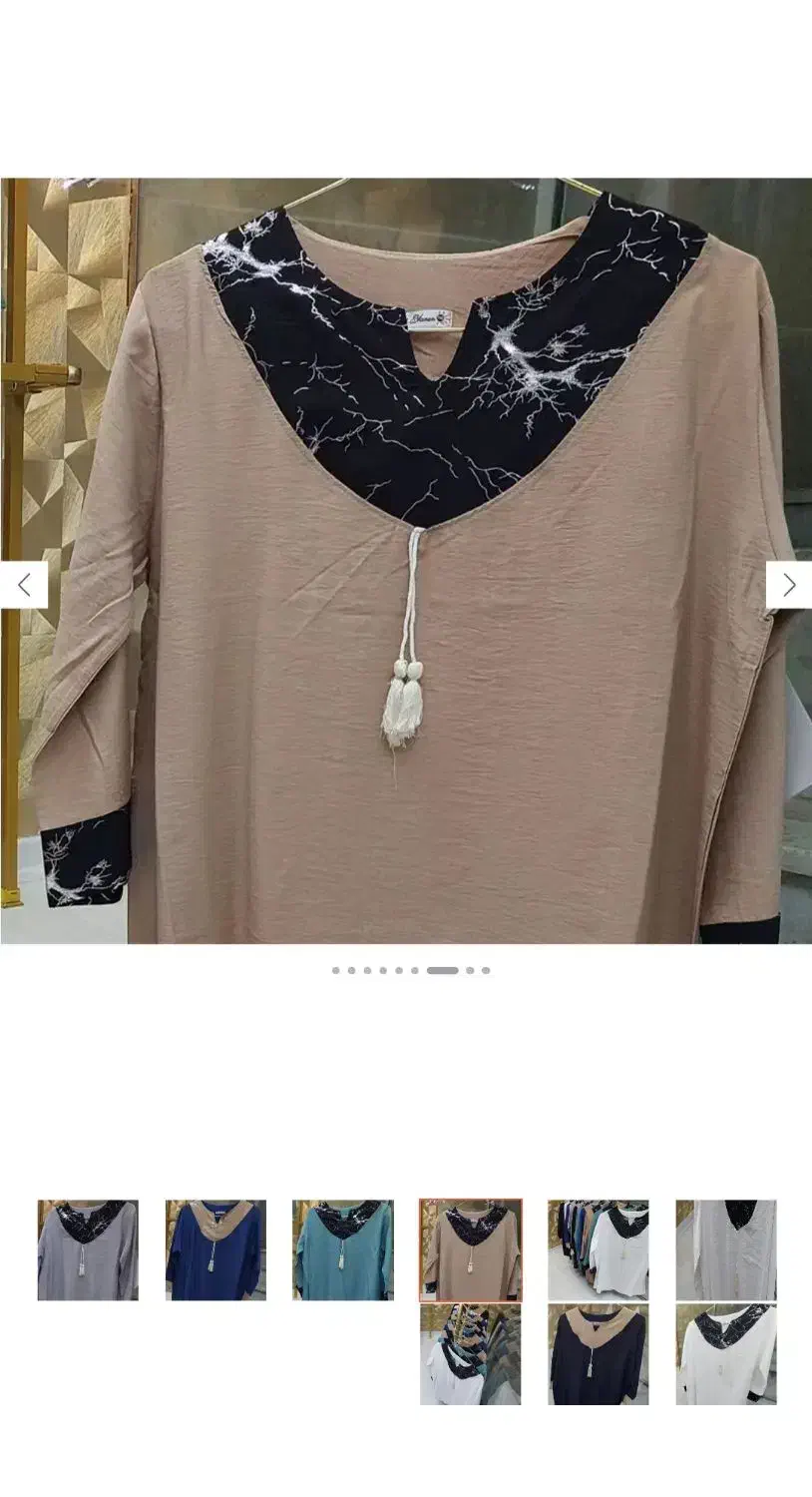Image resolution: width=812 pixels, height=1497 pixels.
Task: Click the third pagination dot
Action: coord(367,969)
